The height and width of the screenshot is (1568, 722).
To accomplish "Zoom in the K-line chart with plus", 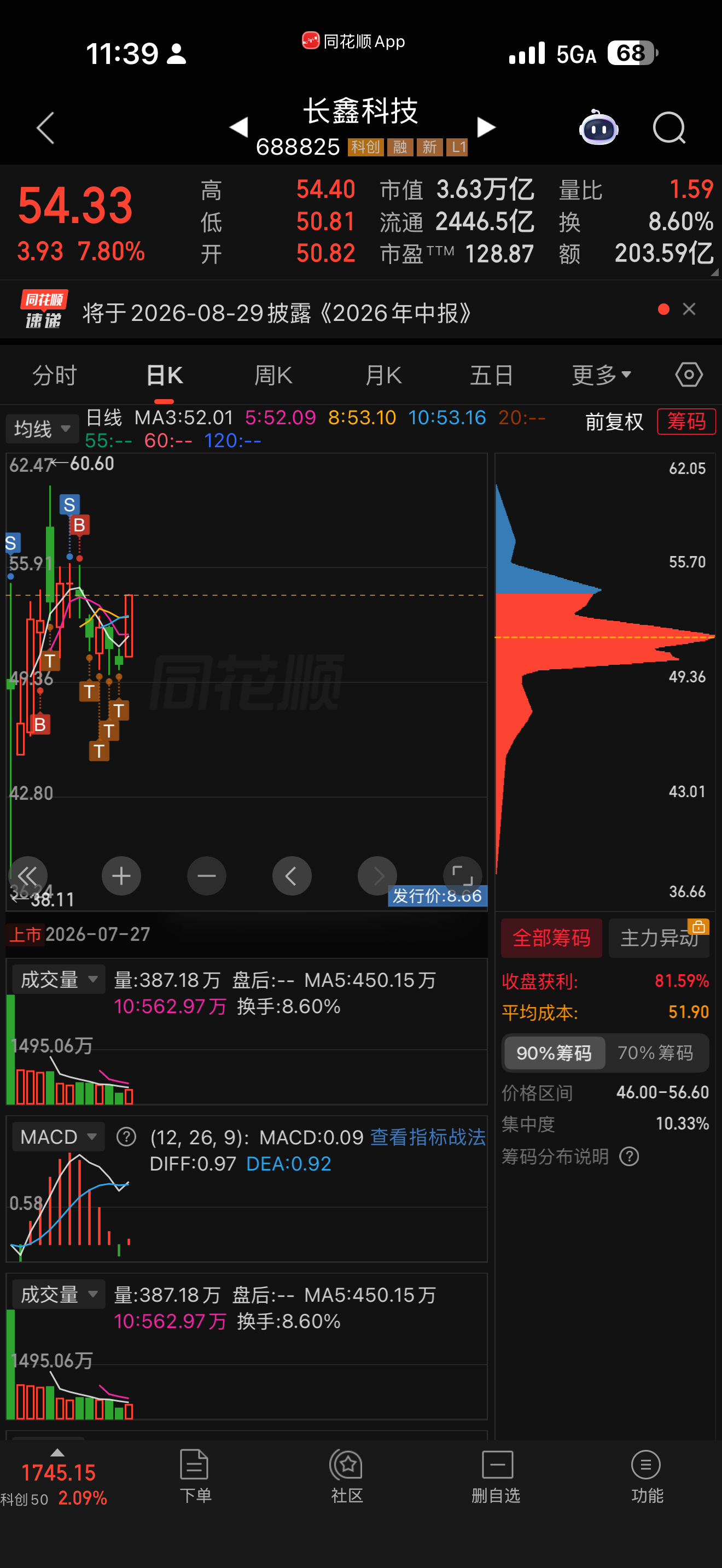I will (121, 876).
